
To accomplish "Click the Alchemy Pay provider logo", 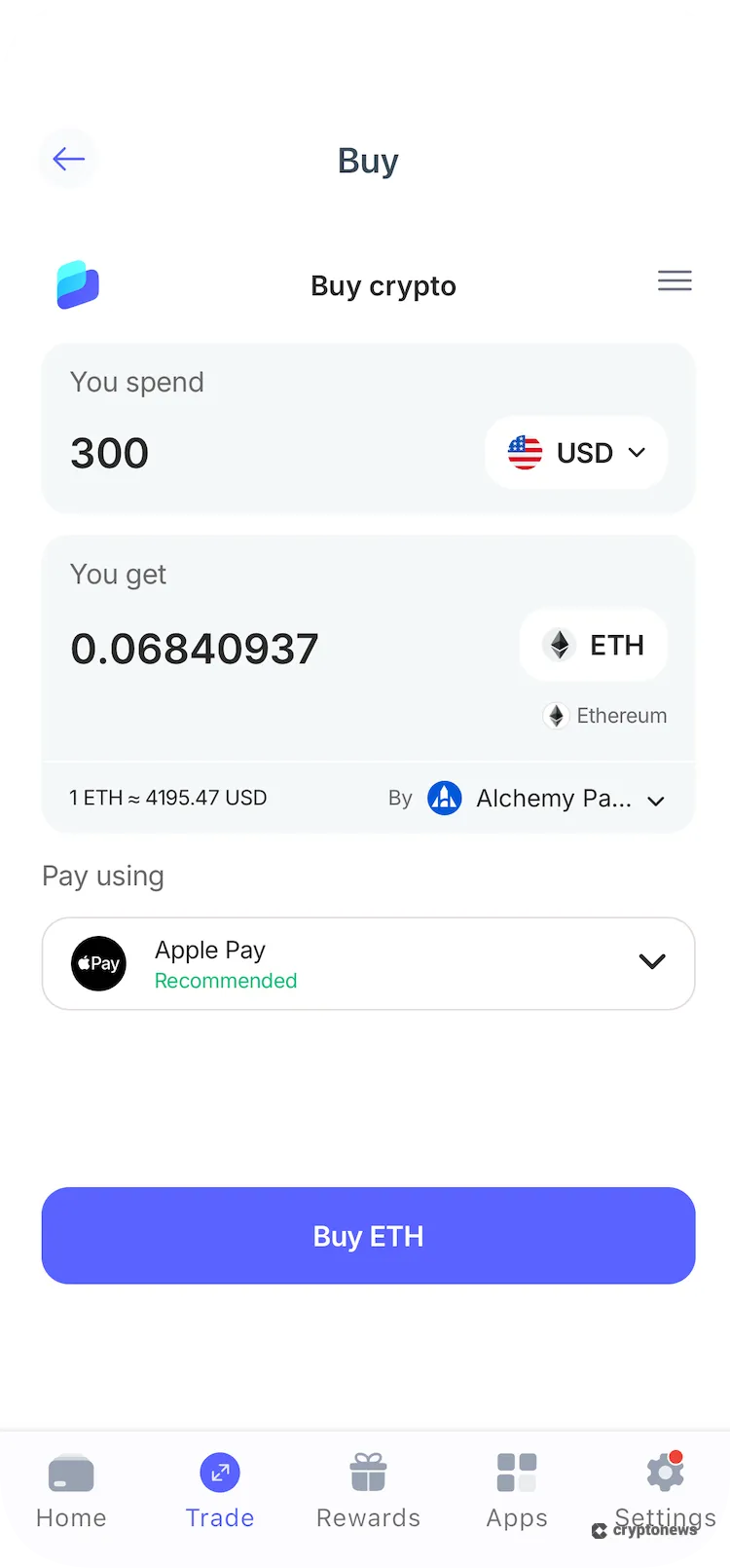I will [x=445, y=798].
